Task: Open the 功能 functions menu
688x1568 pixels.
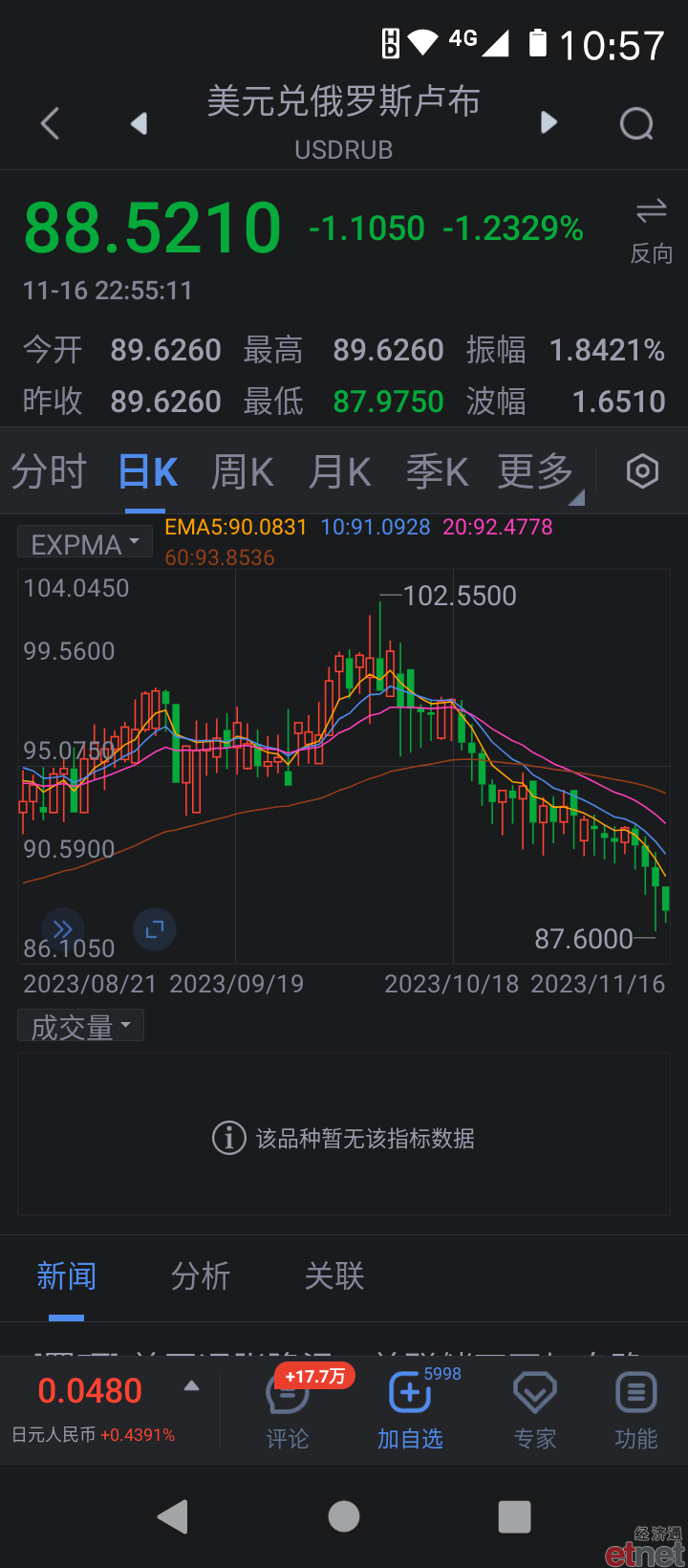Action: coord(636,1412)
